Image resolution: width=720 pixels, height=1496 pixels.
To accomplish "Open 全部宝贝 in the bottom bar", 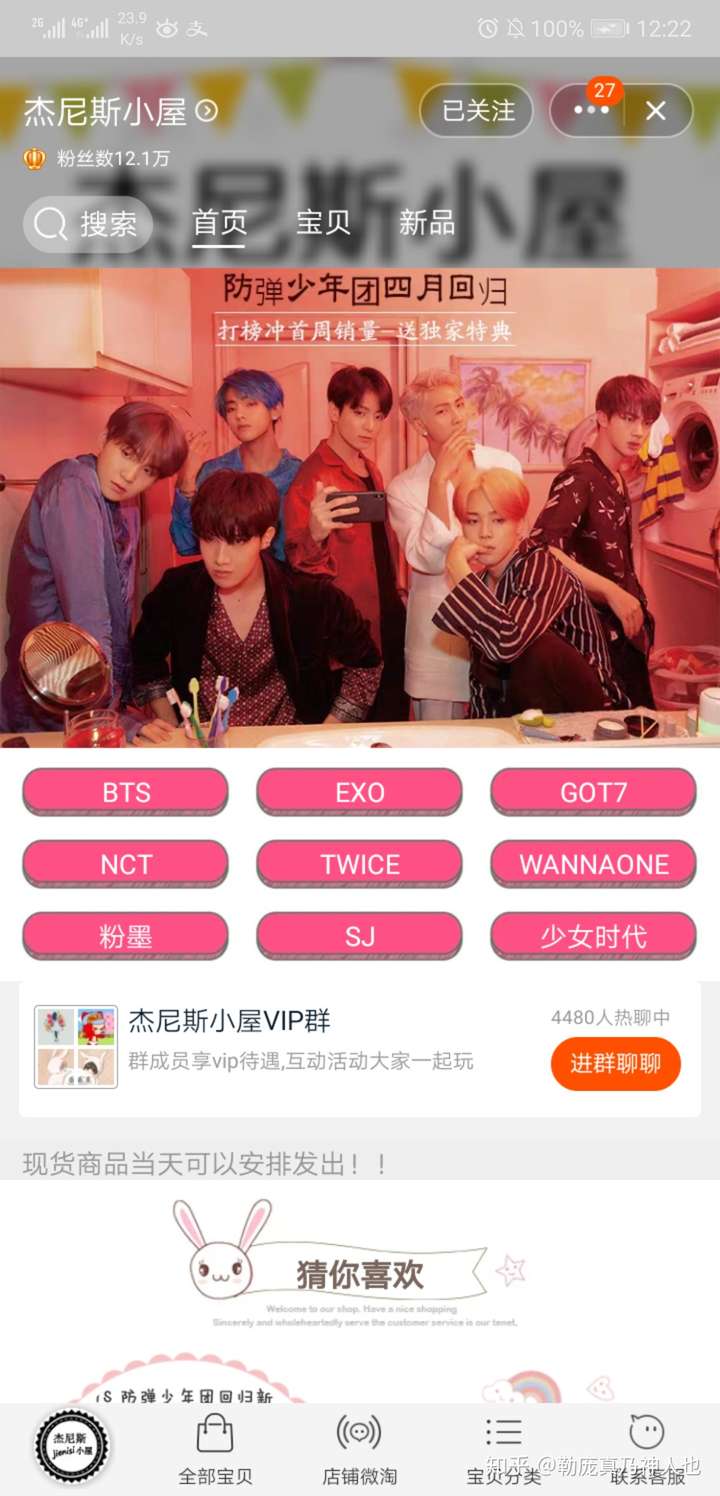I will pyautogui.click(x=215, y=1450).
